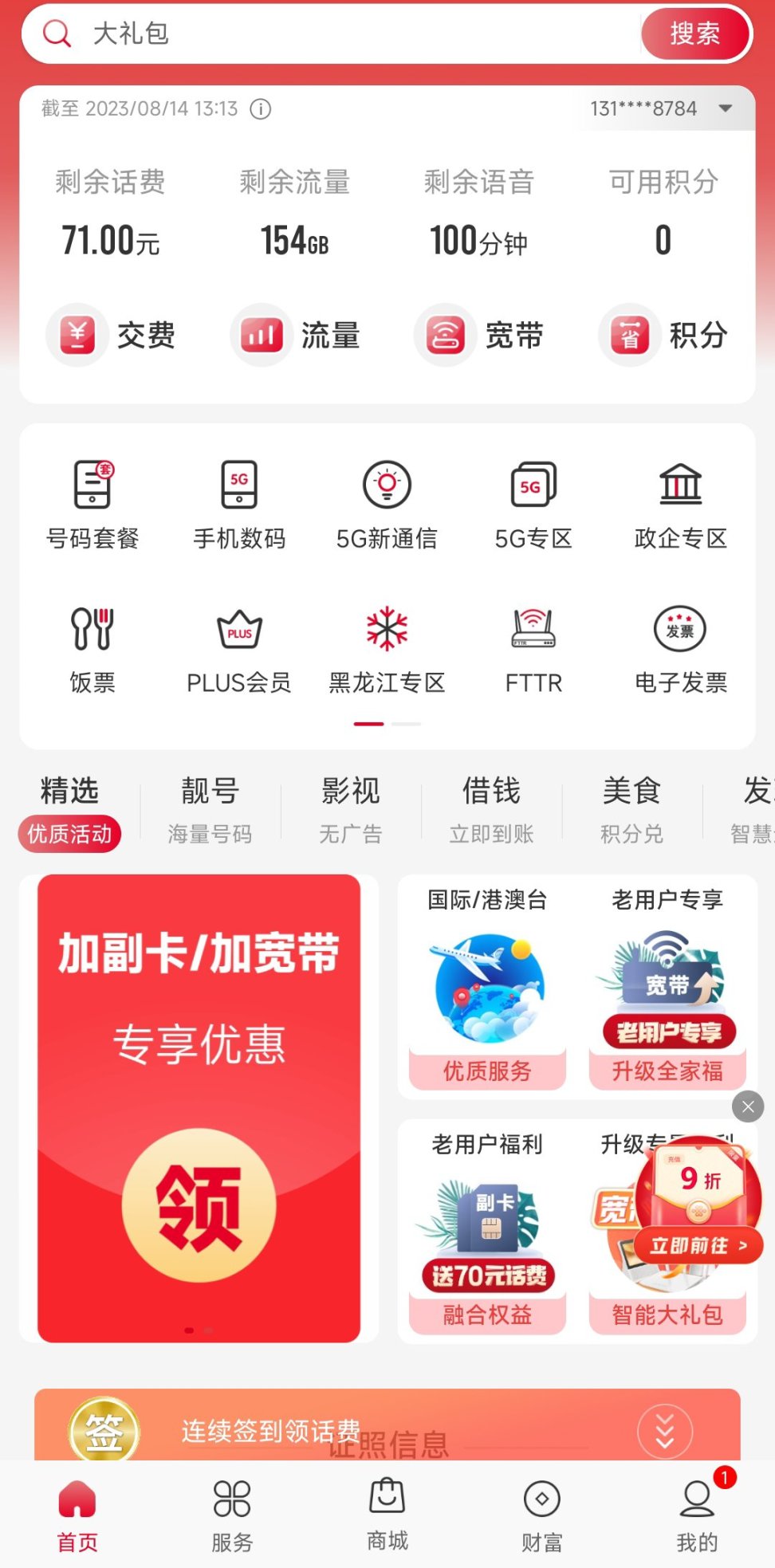Viewport: 775px width, 1568px height.
Task: Tap the 搜索 button
Action: coord(694,33)
